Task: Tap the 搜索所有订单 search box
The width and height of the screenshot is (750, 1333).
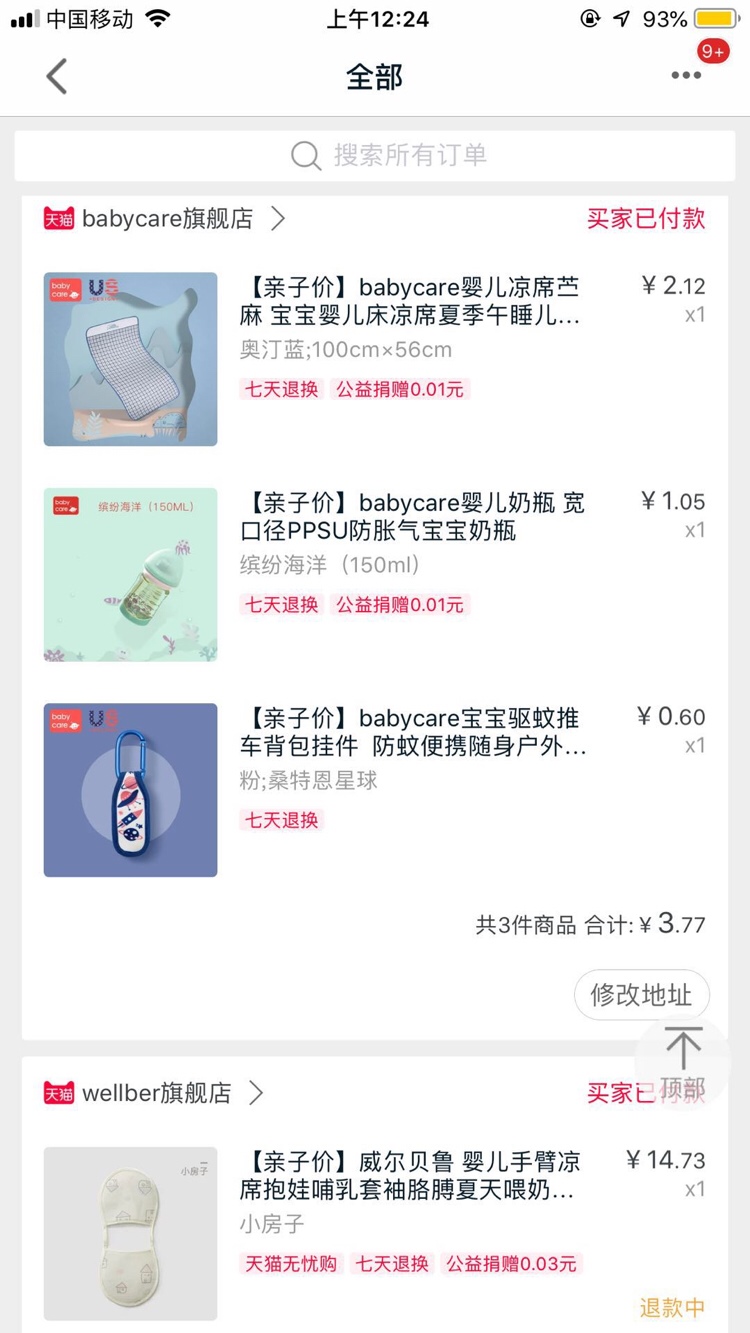Action: [x=375, y=155]
